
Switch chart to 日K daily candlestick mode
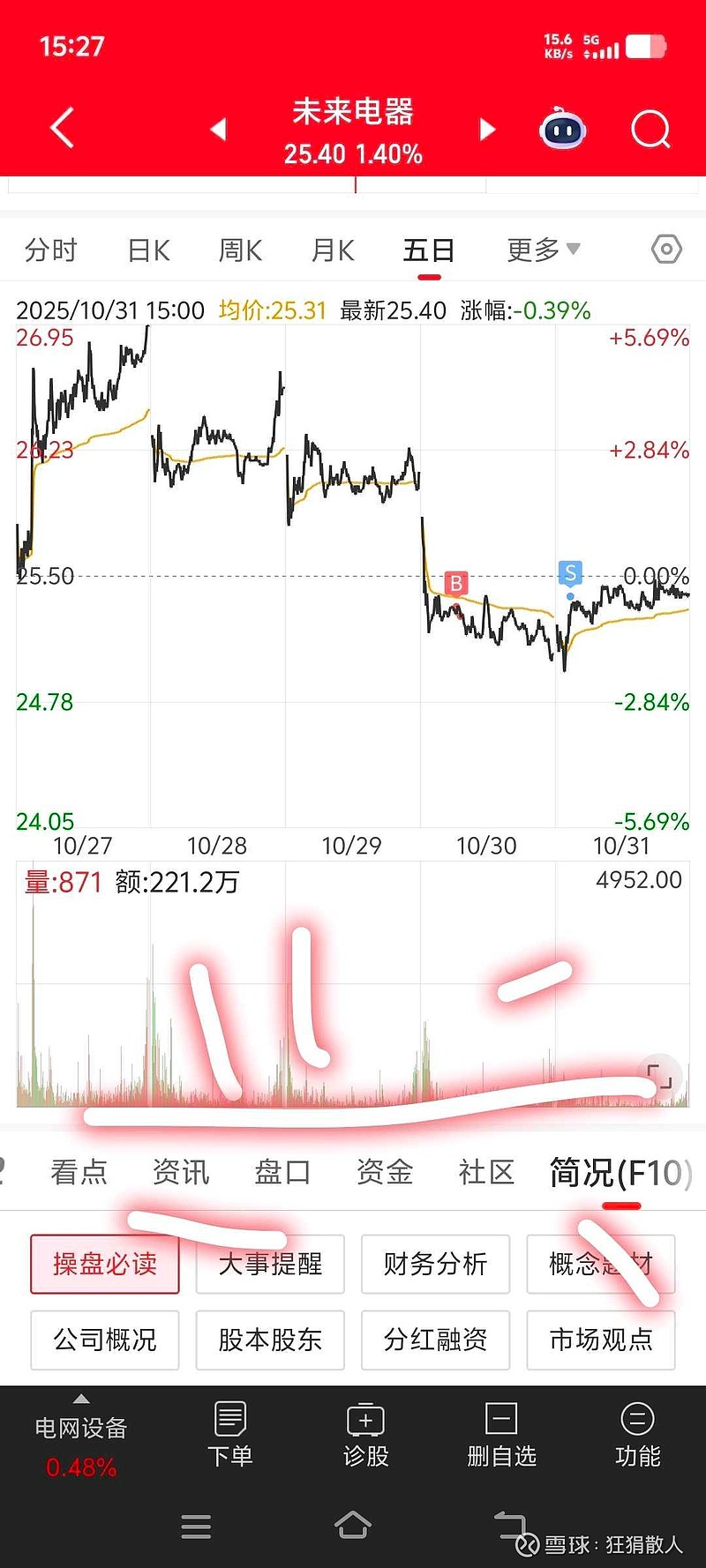tap(146, 250)
